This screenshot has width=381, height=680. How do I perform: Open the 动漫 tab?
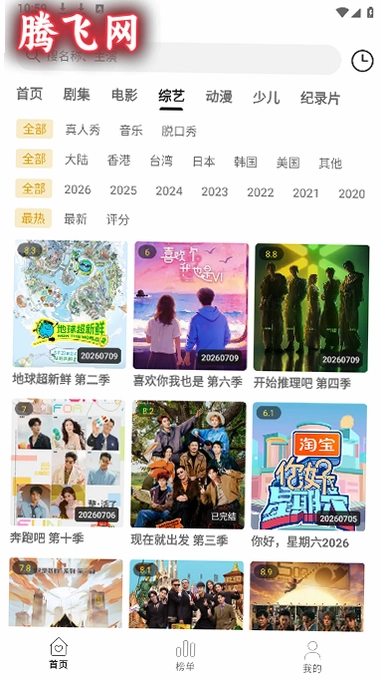pos(219,97)
